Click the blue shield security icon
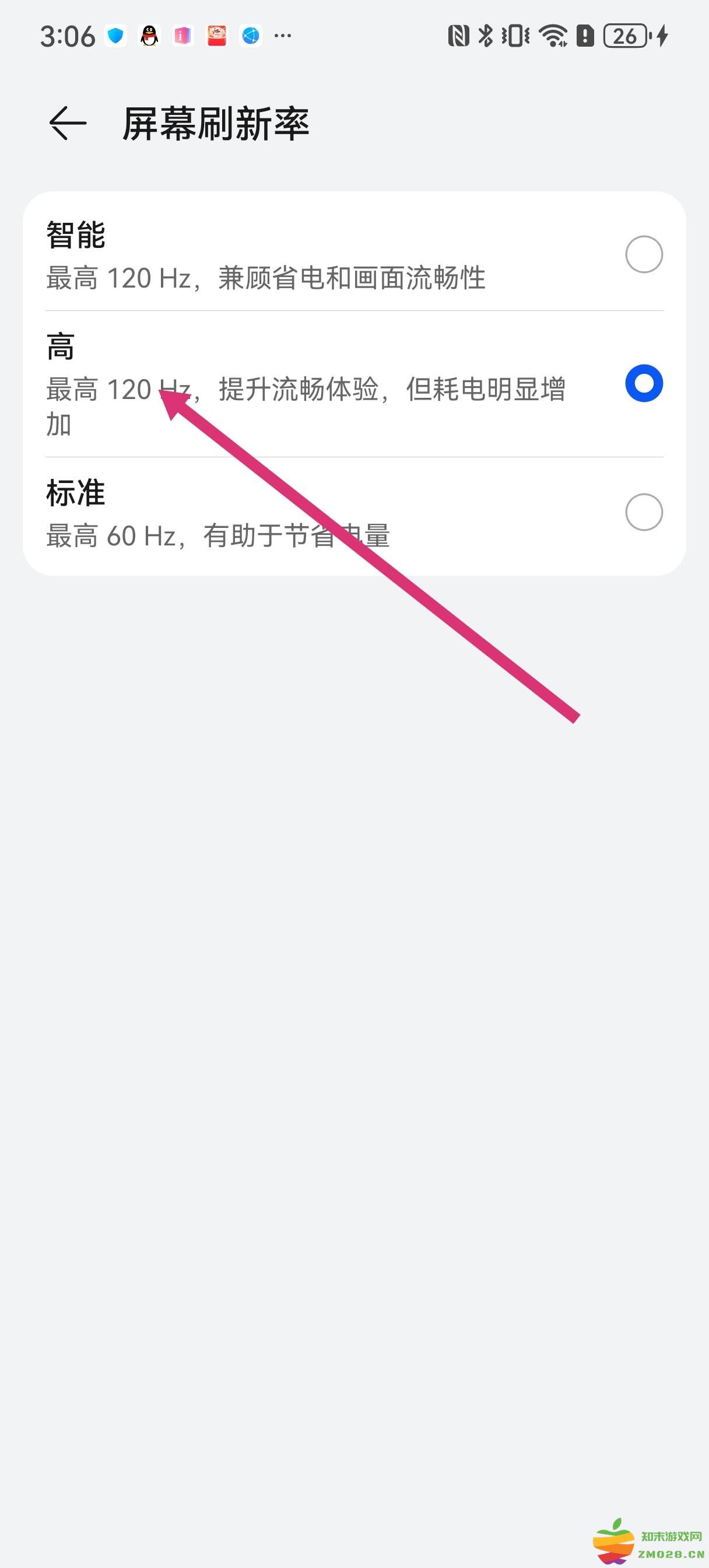 (x=115, y=37)
